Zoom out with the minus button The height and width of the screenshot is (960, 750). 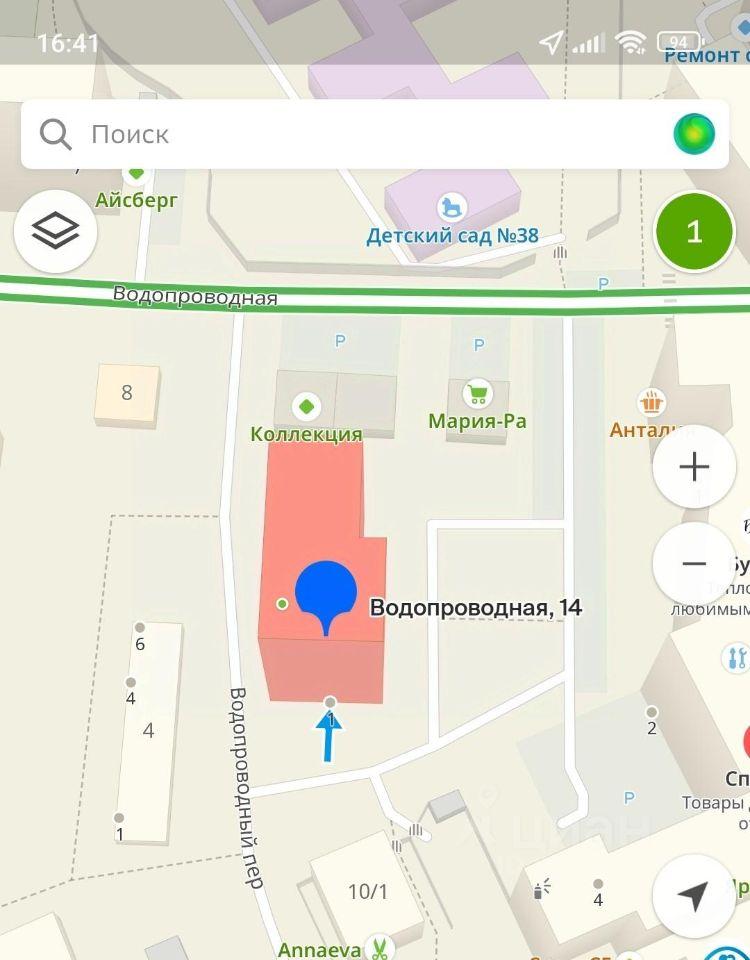[694, 564]
